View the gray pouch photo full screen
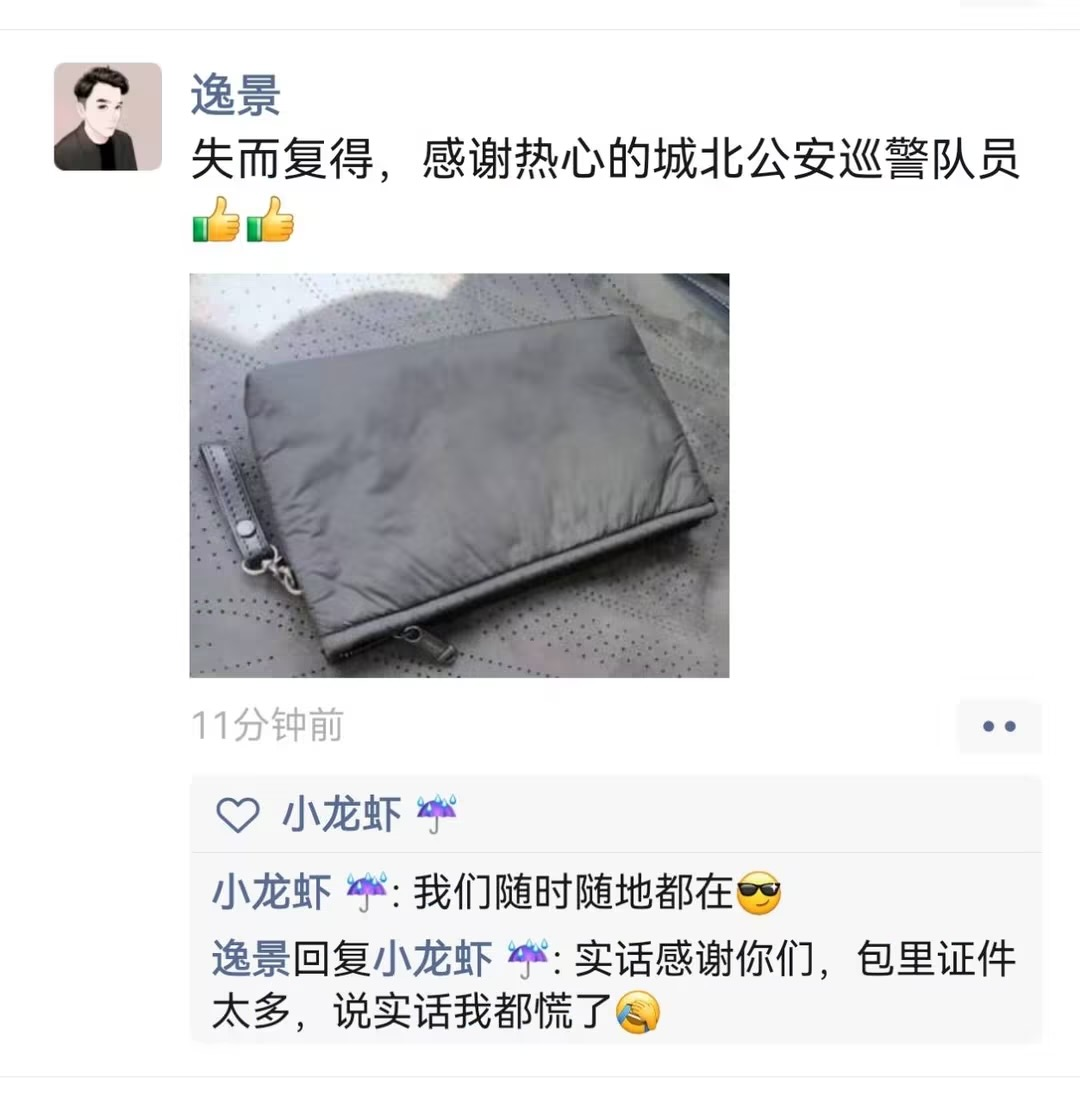The image size is (1080, 1103). (x=459, y=475)
